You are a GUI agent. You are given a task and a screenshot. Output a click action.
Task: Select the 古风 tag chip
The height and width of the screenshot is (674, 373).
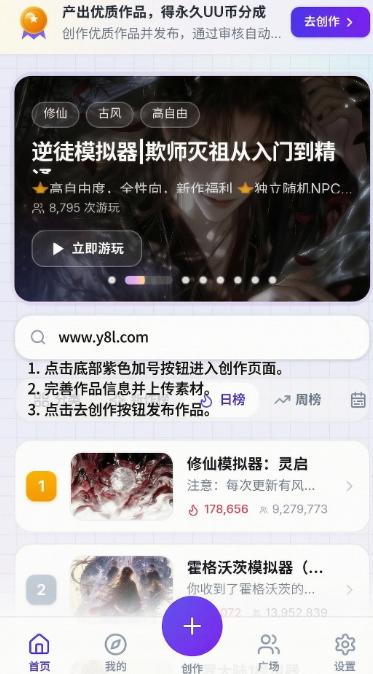tap(110, 114)
